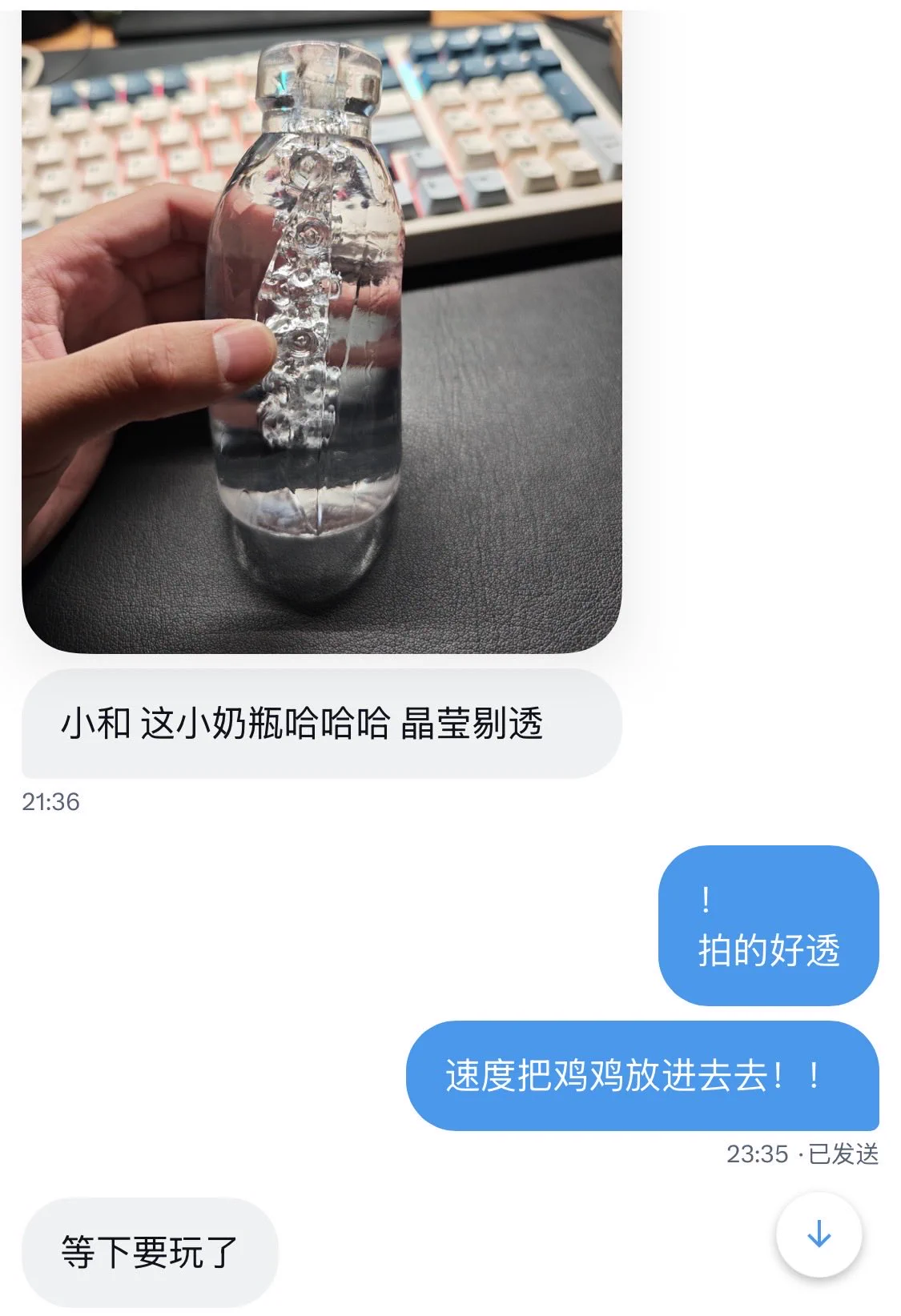The image size is (901, 1316).
Task: Open the photo sent in the chat
Action: tap(322, 328)
